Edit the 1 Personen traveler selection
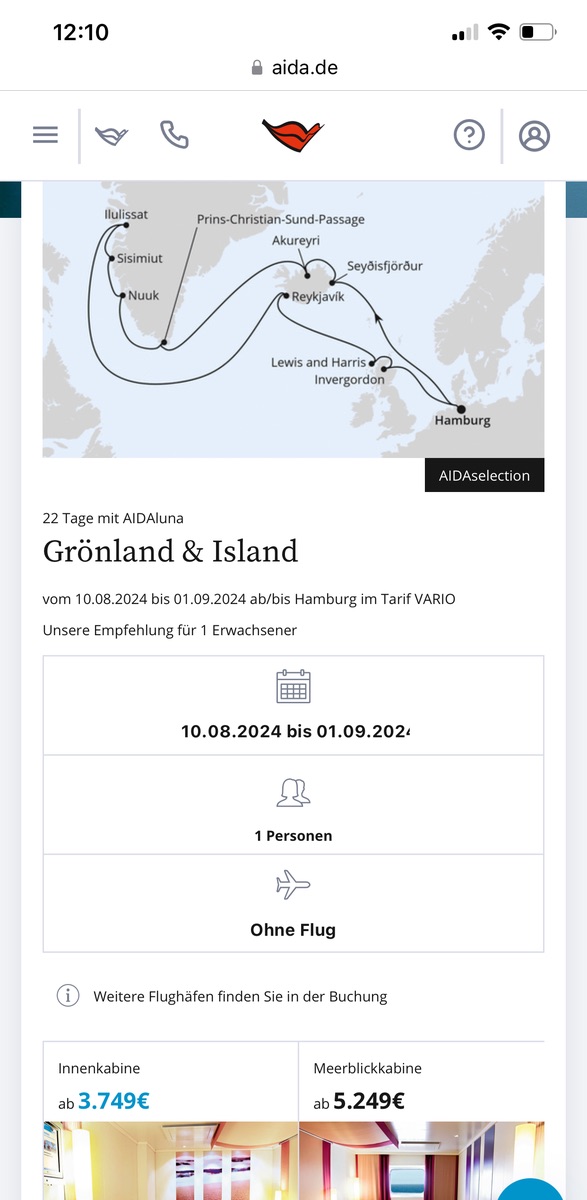This screenshot has width=587, height=1200. [x=294, y=805]
